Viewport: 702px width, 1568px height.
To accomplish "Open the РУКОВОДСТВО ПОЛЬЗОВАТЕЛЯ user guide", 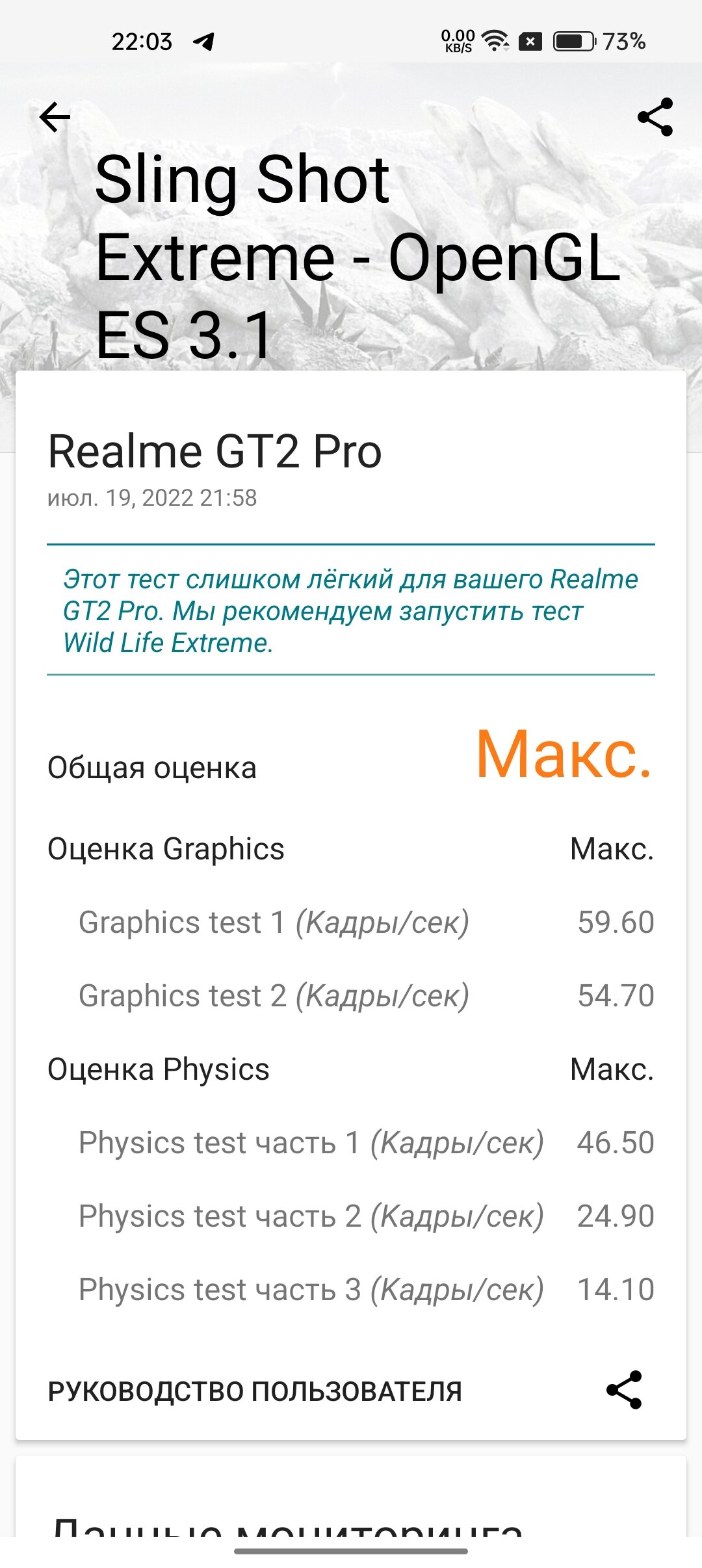I will (255, 1392).
